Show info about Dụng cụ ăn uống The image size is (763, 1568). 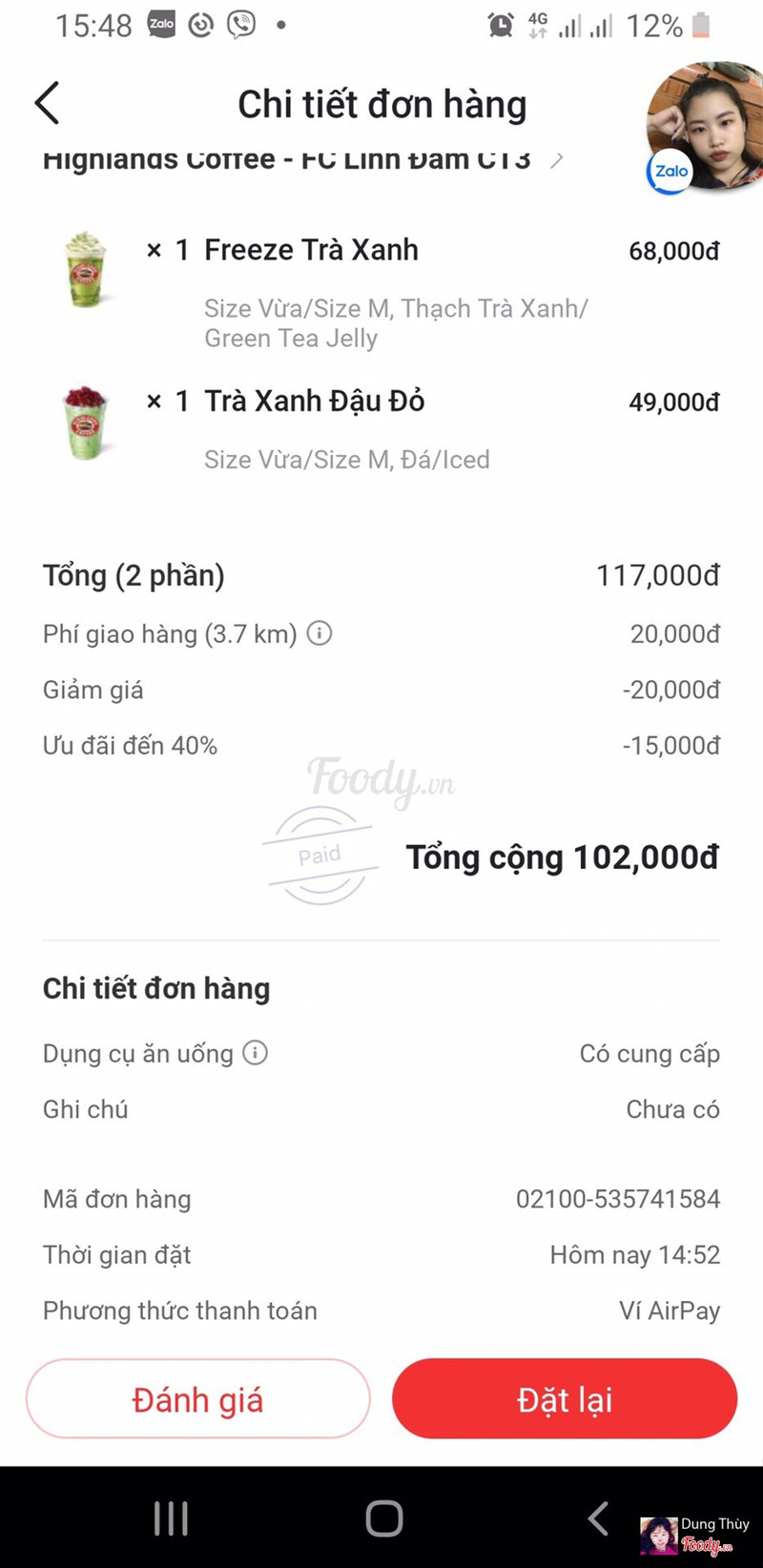[255, 1053]
